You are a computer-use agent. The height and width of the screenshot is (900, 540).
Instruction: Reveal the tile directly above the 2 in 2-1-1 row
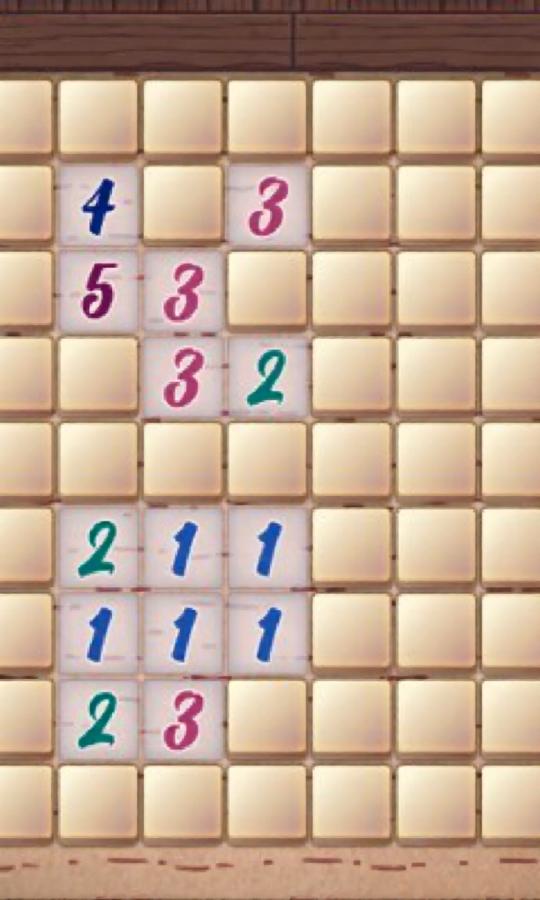point(98,460)
